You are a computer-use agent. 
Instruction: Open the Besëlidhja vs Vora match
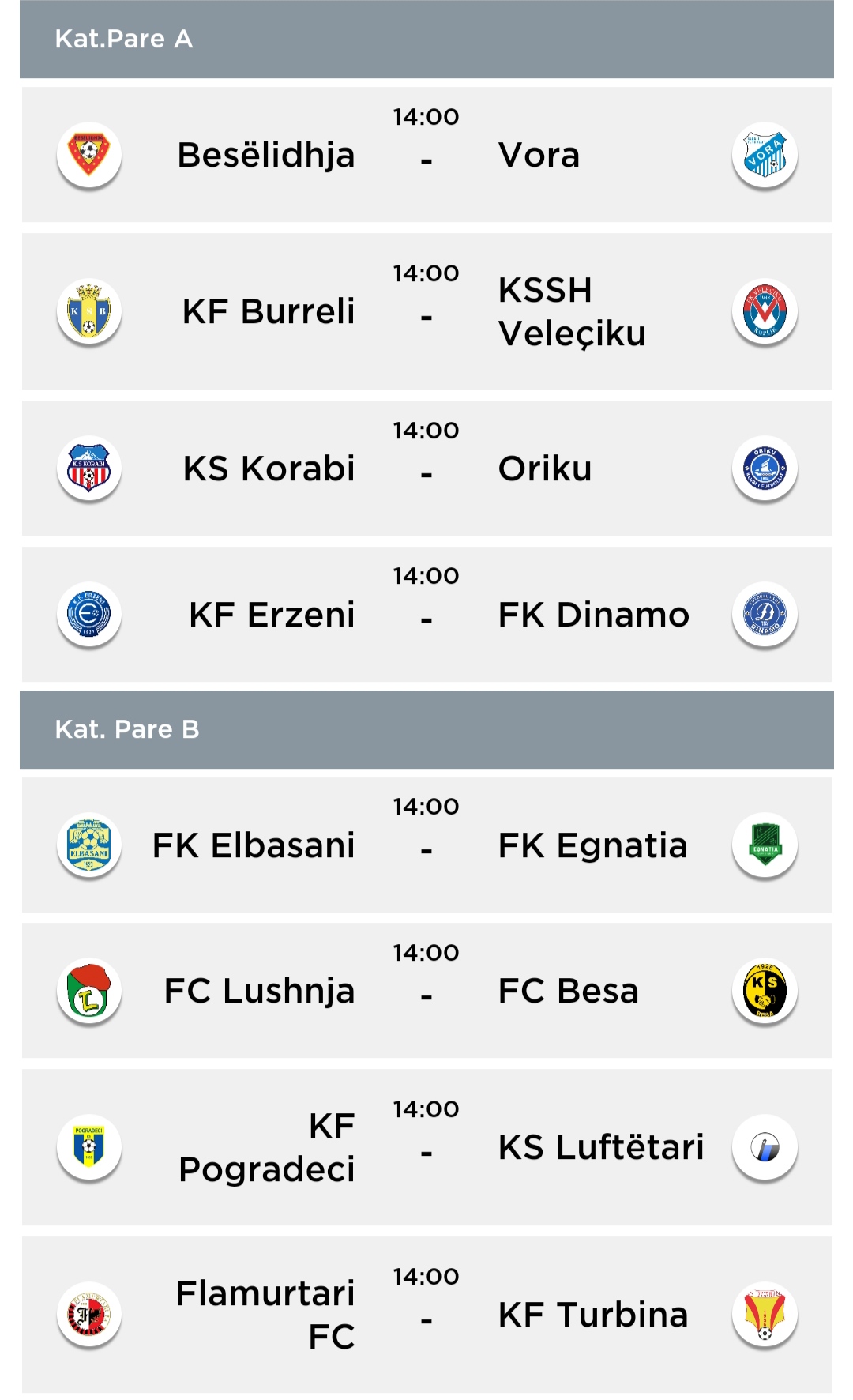[426, 155]
